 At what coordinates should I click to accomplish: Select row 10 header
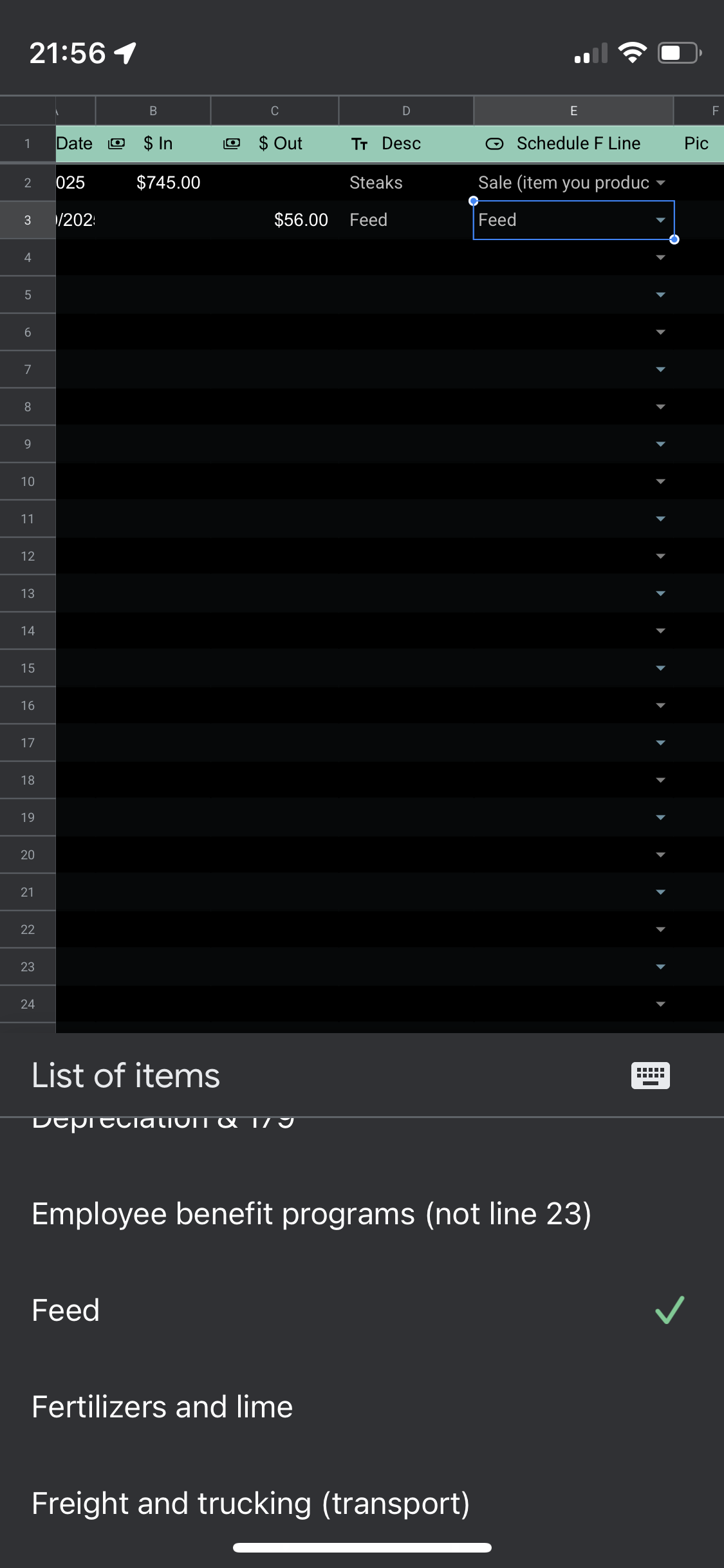[x=28, y=481]
